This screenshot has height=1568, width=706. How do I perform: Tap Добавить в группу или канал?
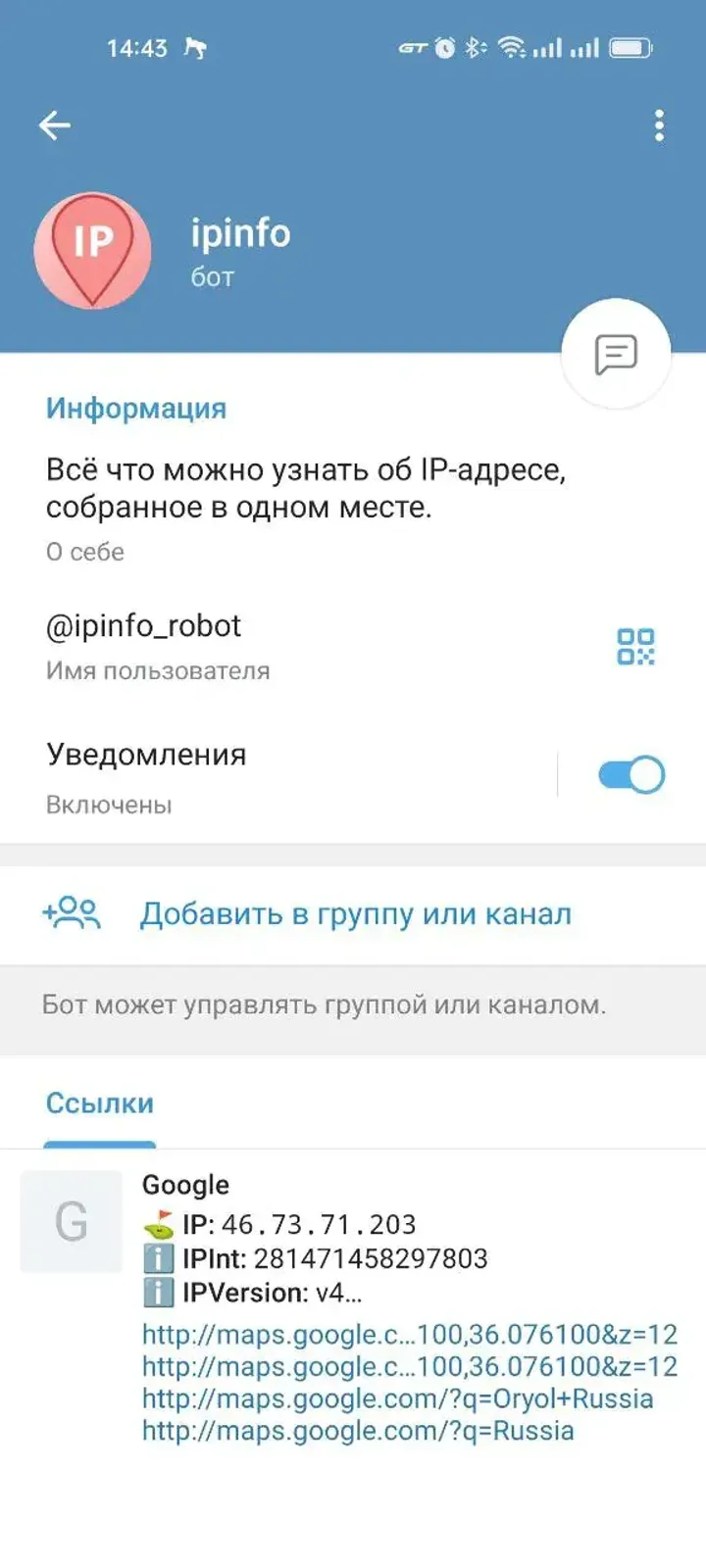(356, 912)
